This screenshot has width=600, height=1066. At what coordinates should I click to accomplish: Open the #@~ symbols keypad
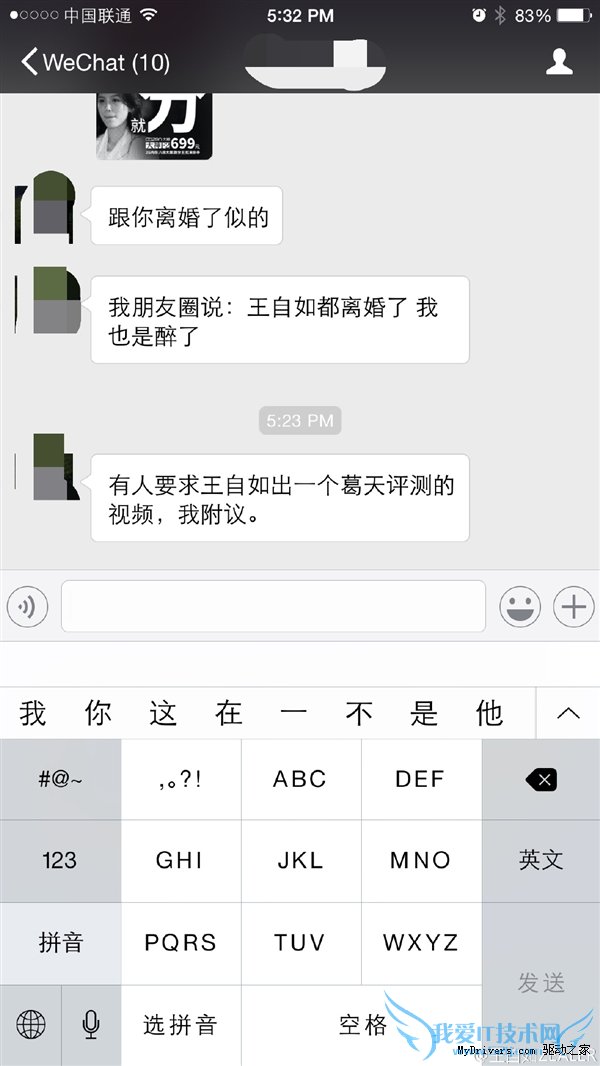(x=60, y=780)
